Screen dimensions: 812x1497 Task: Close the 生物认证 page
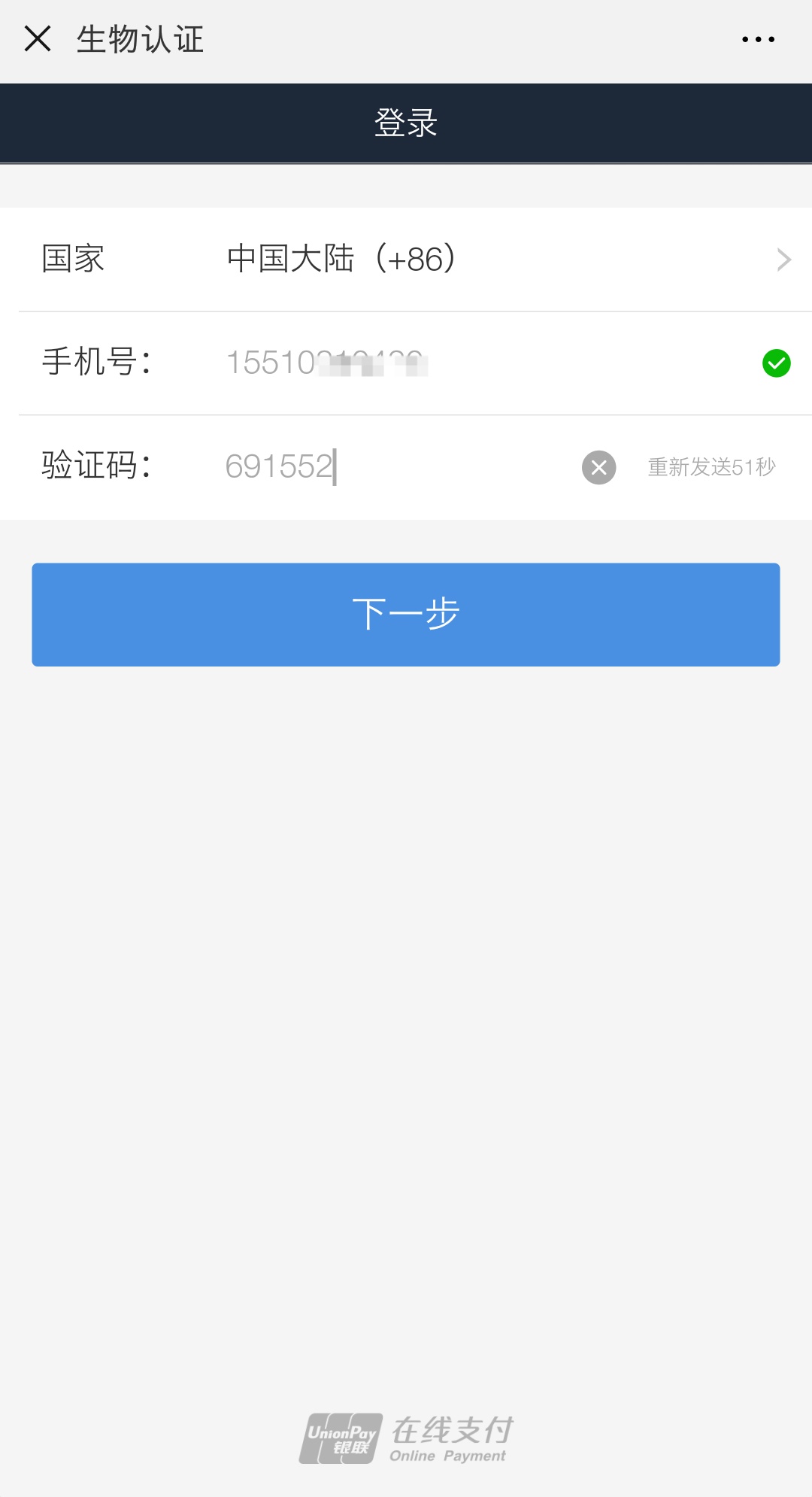click(x=38, y=38)
